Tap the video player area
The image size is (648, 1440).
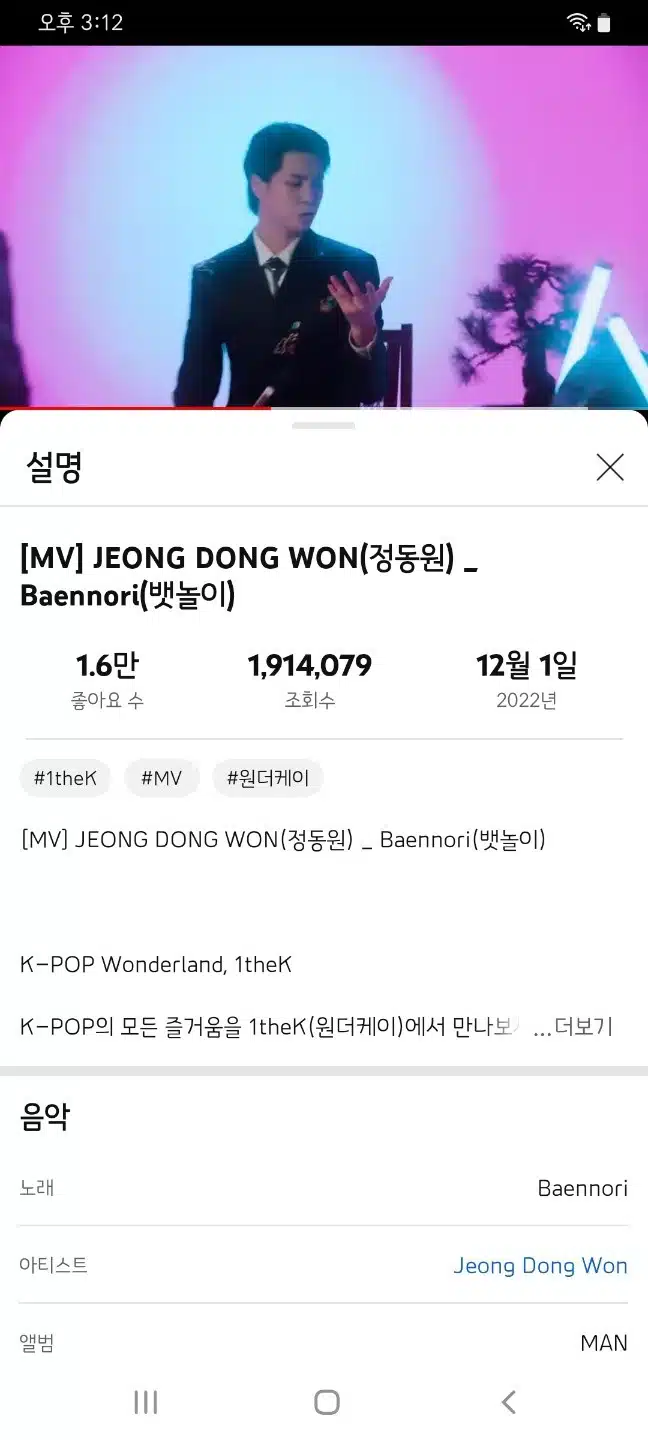coord(324,226)
